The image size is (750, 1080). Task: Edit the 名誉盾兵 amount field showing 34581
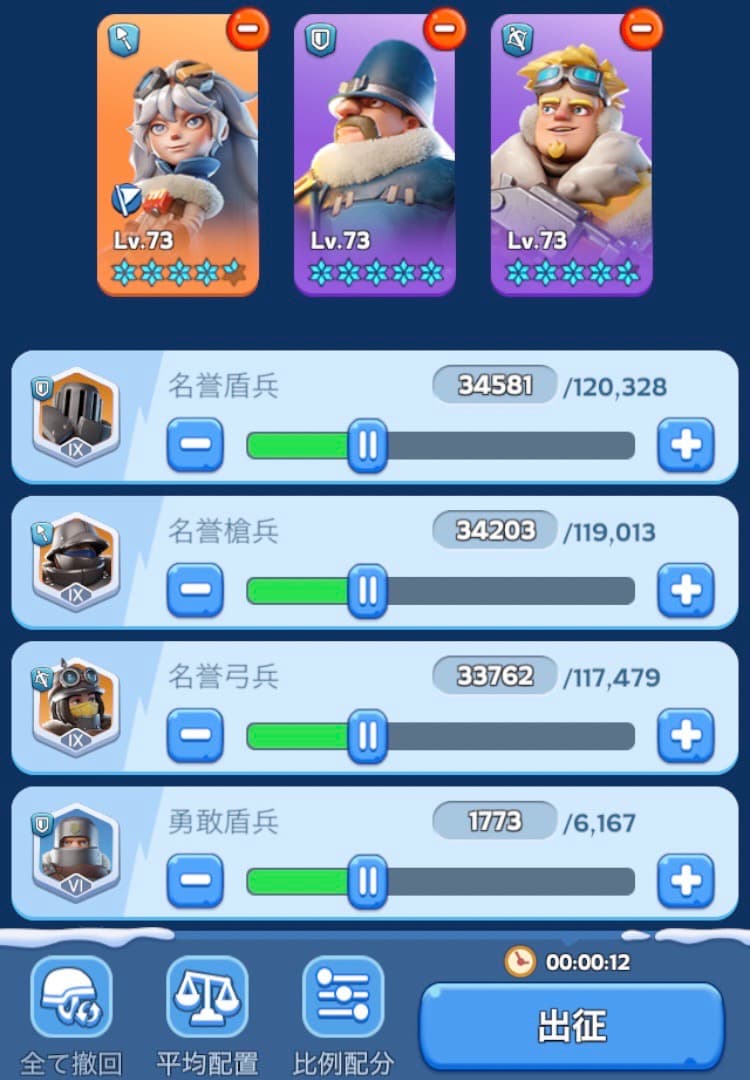click(494, 385)
